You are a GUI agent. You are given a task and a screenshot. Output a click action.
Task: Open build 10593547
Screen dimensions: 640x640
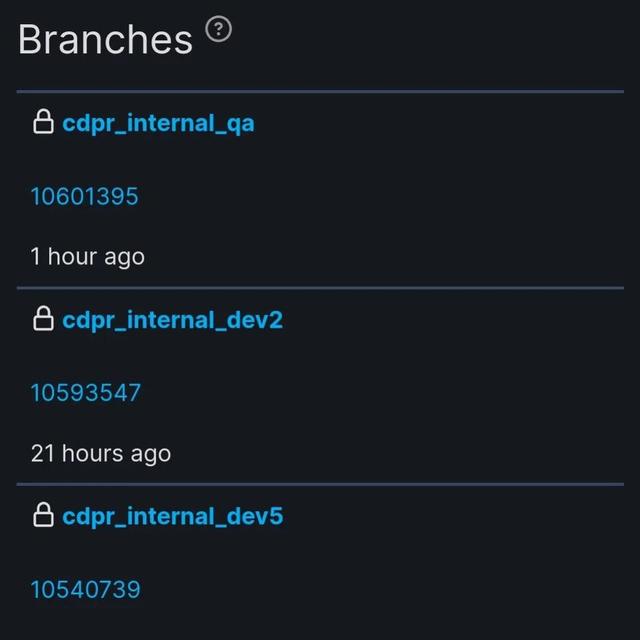point(85,392)
